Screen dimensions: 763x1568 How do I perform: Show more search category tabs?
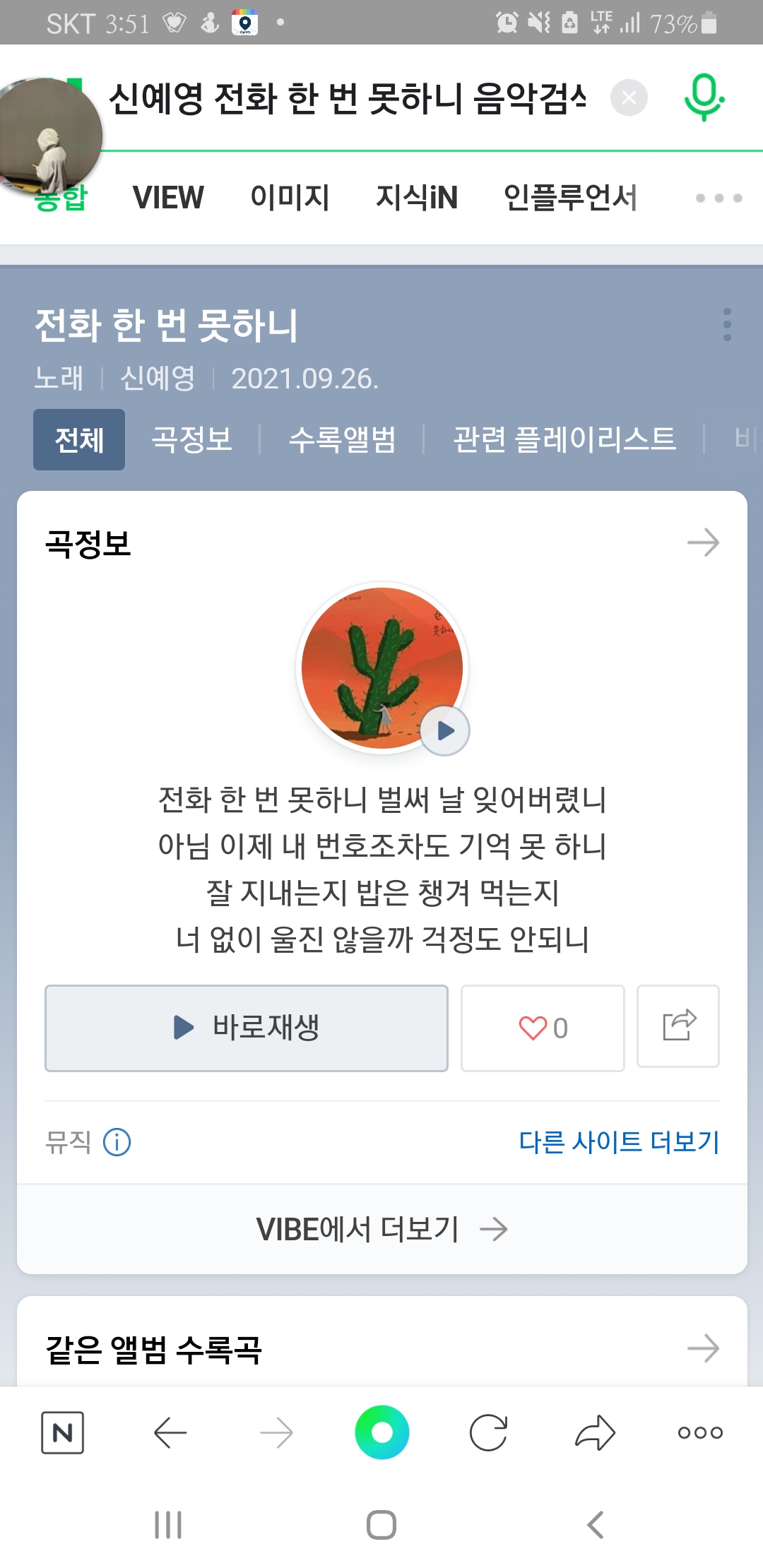pyautogui.click(x=718, y=198)
